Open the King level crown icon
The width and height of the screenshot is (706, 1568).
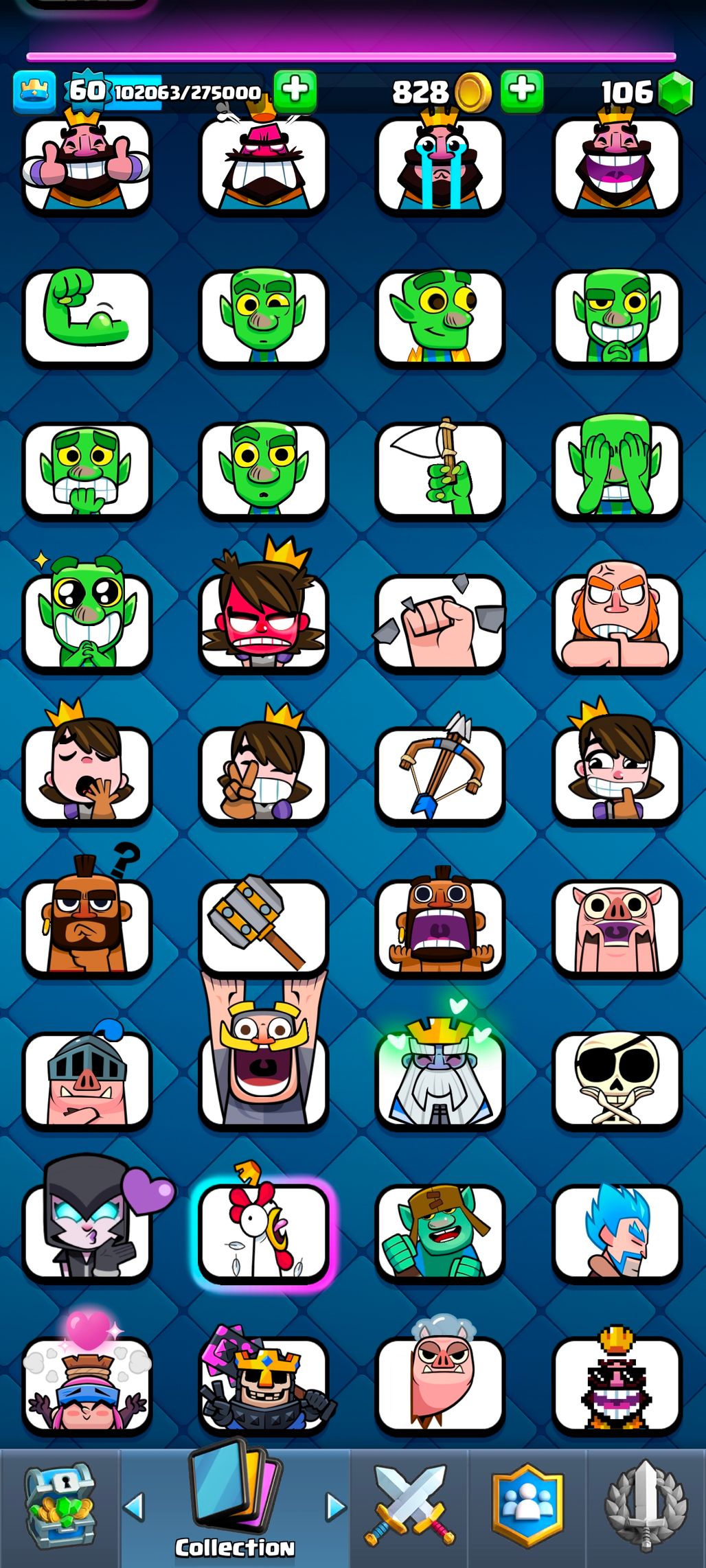[34, 91]
